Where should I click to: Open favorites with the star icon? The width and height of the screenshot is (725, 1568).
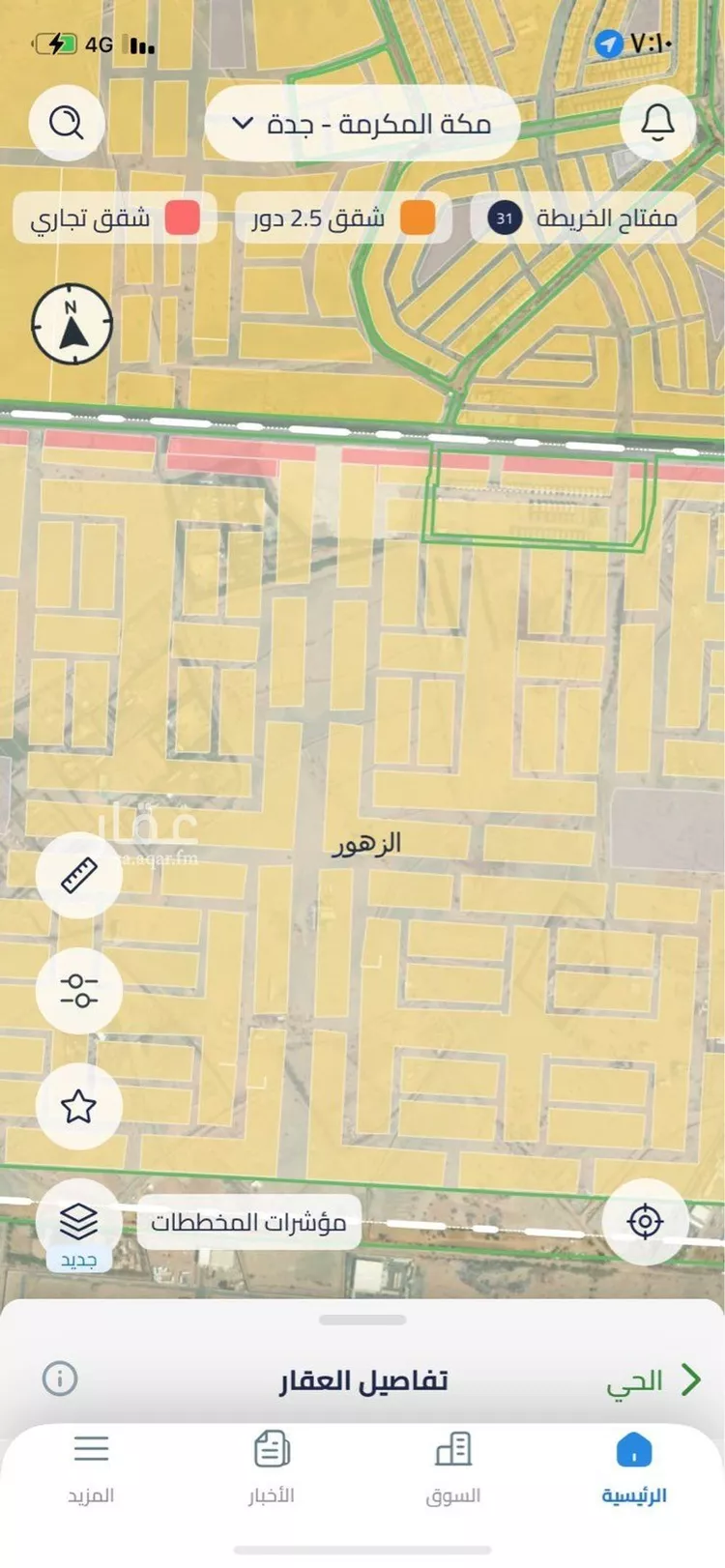click(78, 1107)
